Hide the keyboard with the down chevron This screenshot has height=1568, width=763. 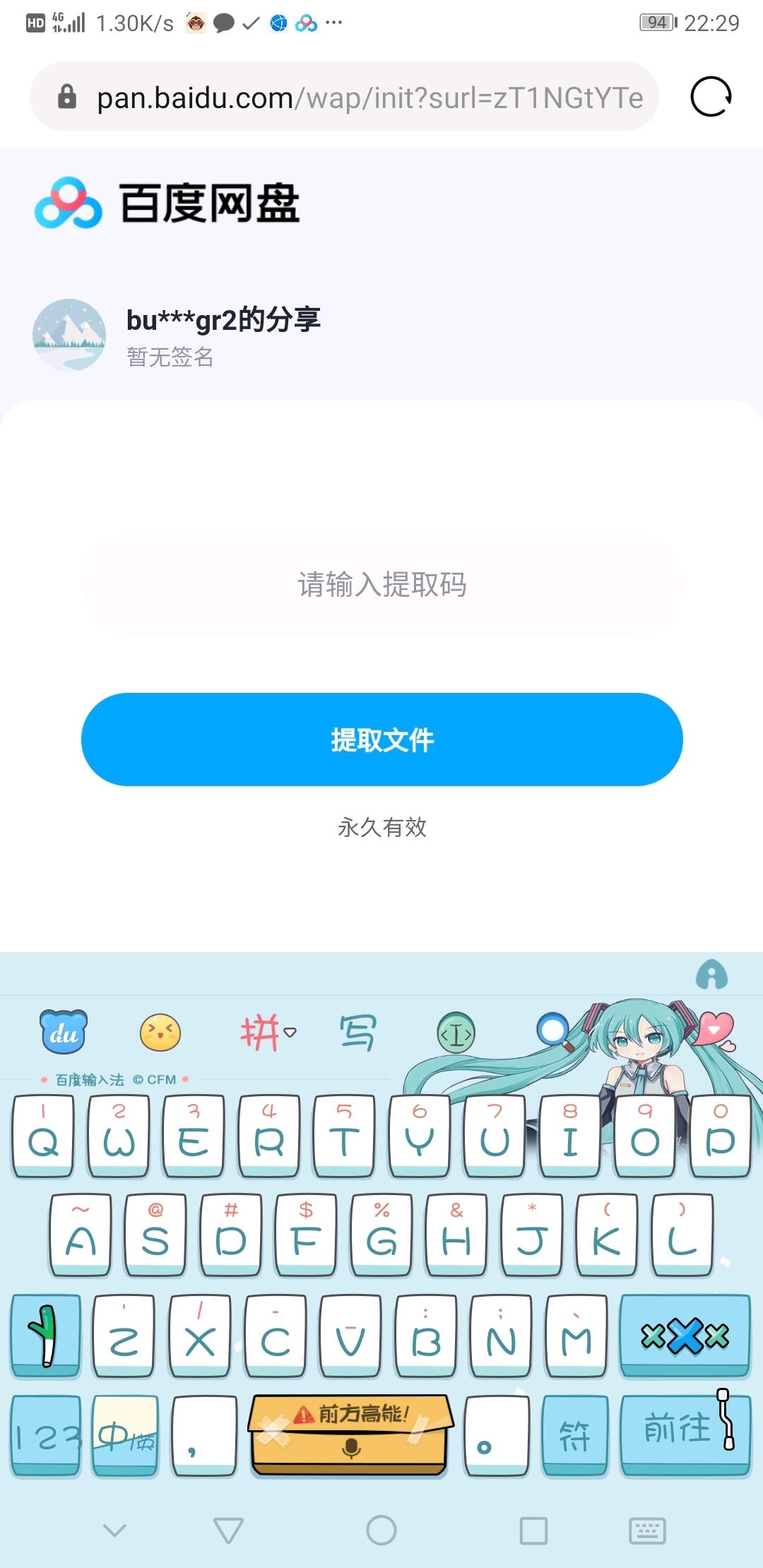(114, 1530)
